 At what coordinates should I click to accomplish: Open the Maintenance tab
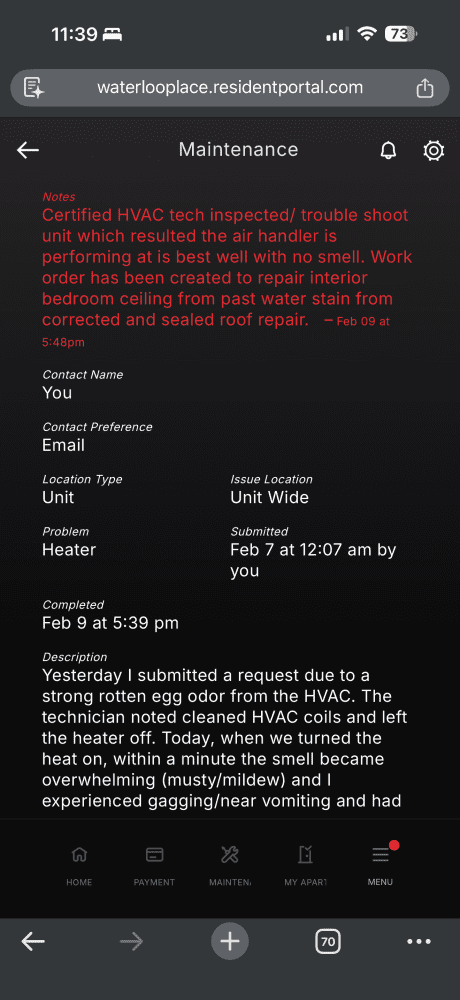pyautogui.click(x=230, y=865)
